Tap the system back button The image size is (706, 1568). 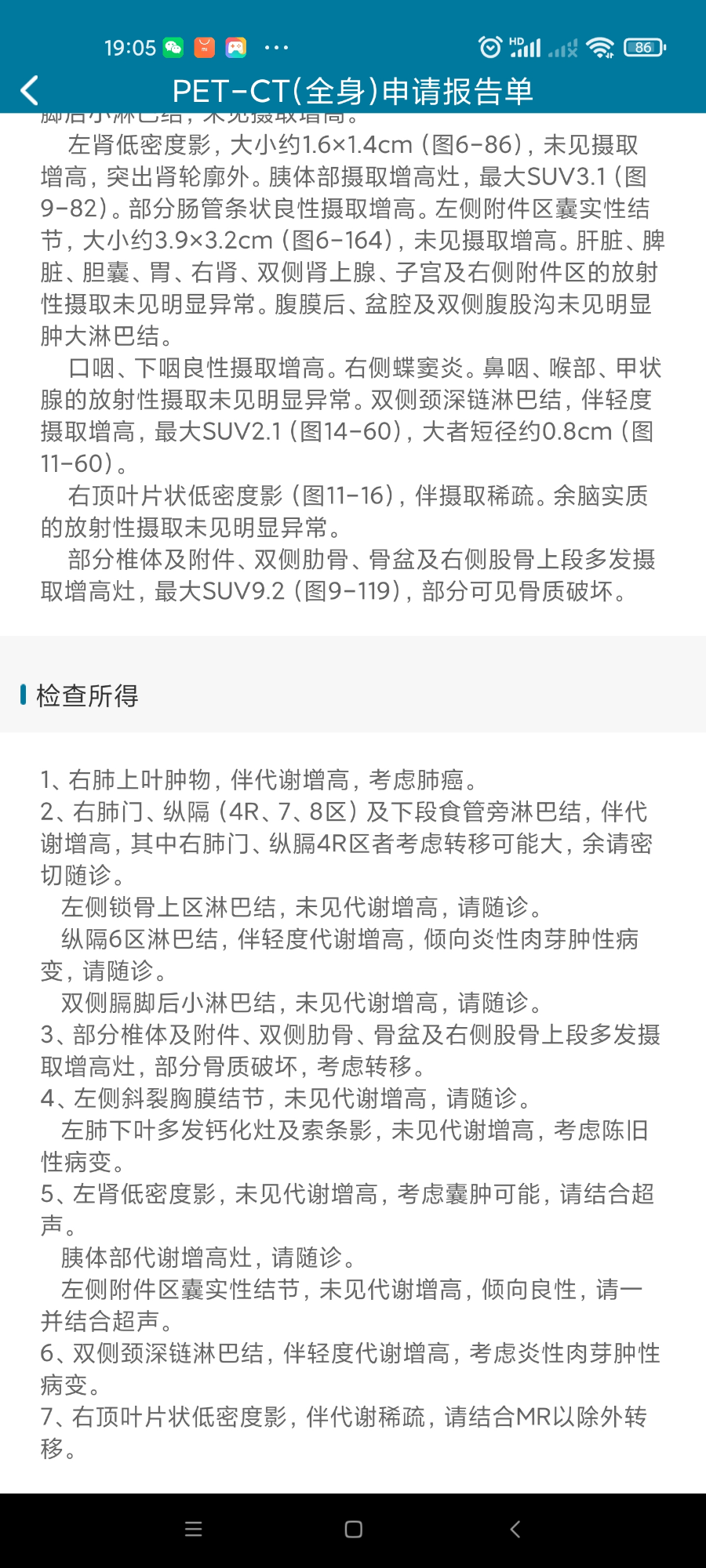tap(515, 1530)
